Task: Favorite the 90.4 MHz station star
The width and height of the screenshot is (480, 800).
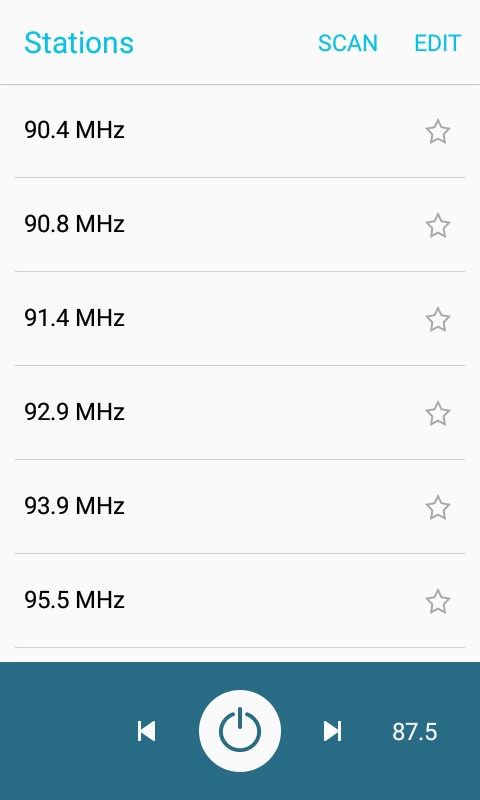Action: pos(438,132)
